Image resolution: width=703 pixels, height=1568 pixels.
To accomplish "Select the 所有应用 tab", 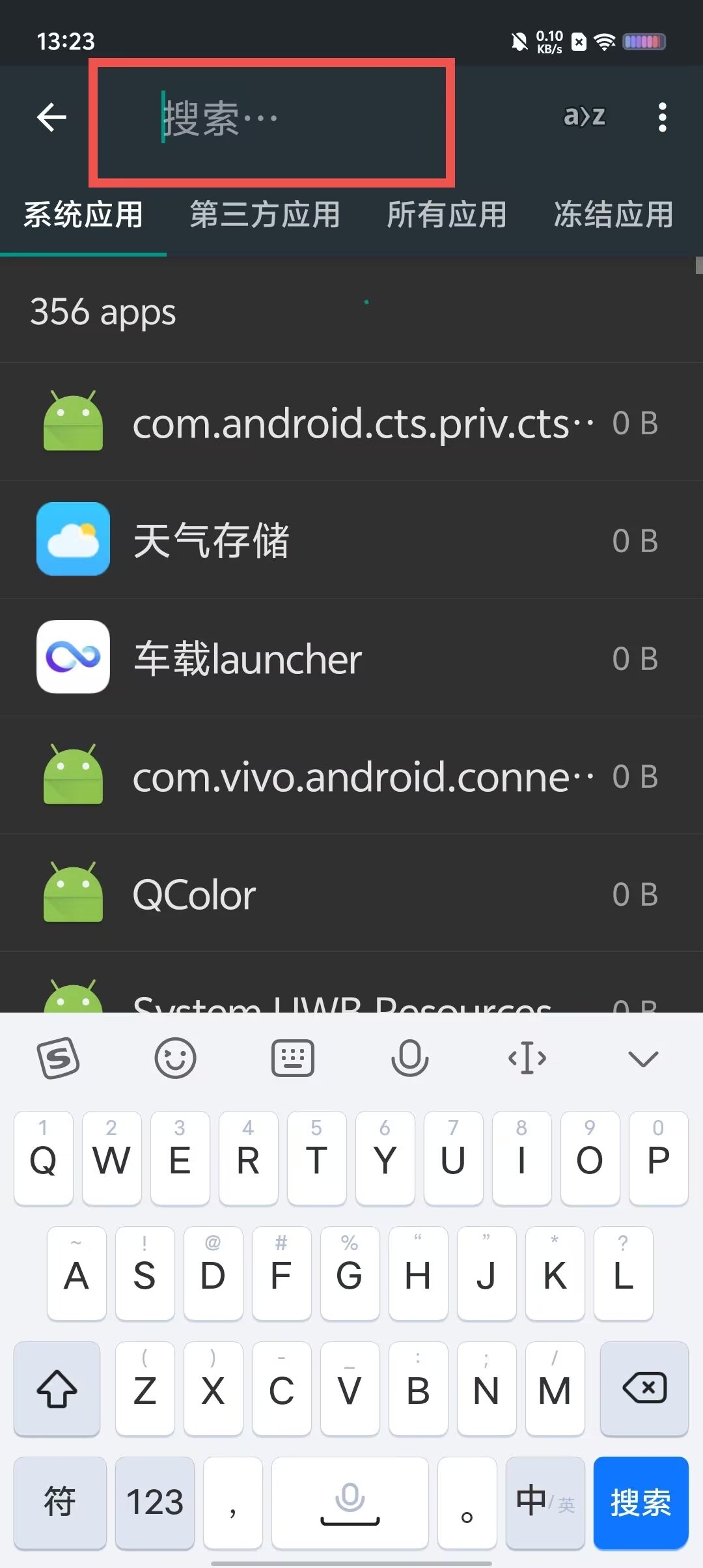I will pyautogui.click(x=447, y=215).
